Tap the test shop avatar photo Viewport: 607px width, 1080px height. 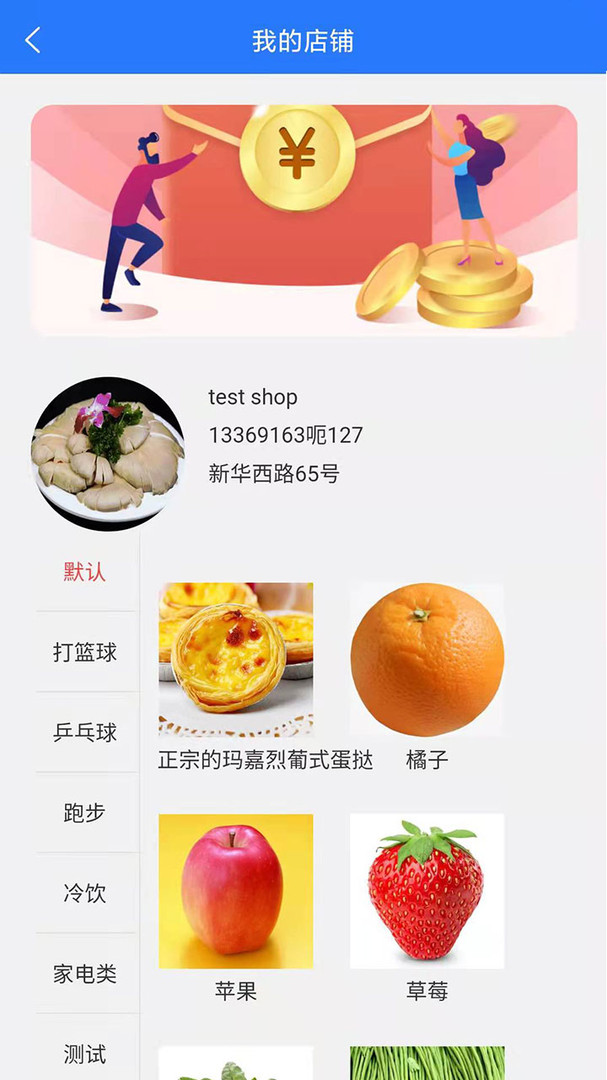tap(108, 453)
